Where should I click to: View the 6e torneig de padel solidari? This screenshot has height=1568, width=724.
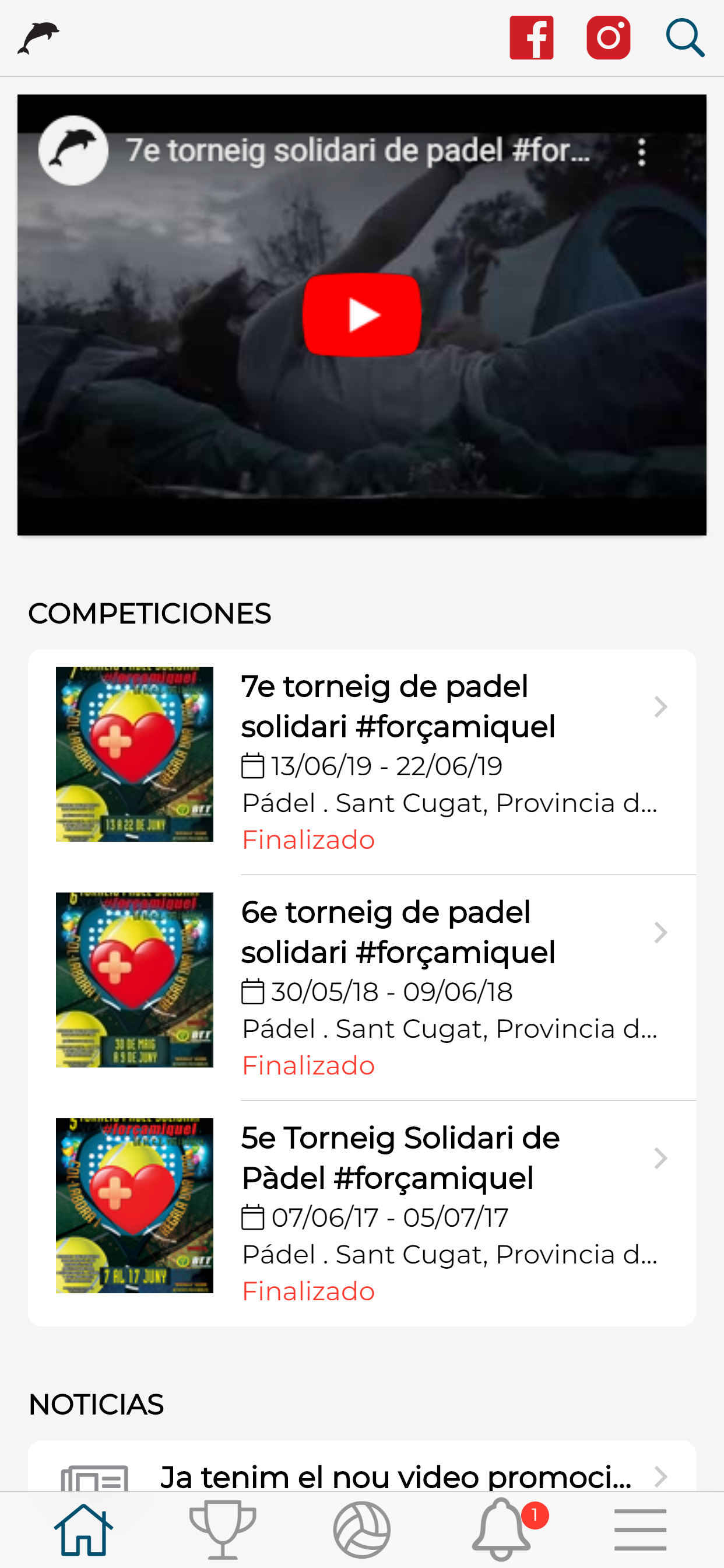point(398,932)
